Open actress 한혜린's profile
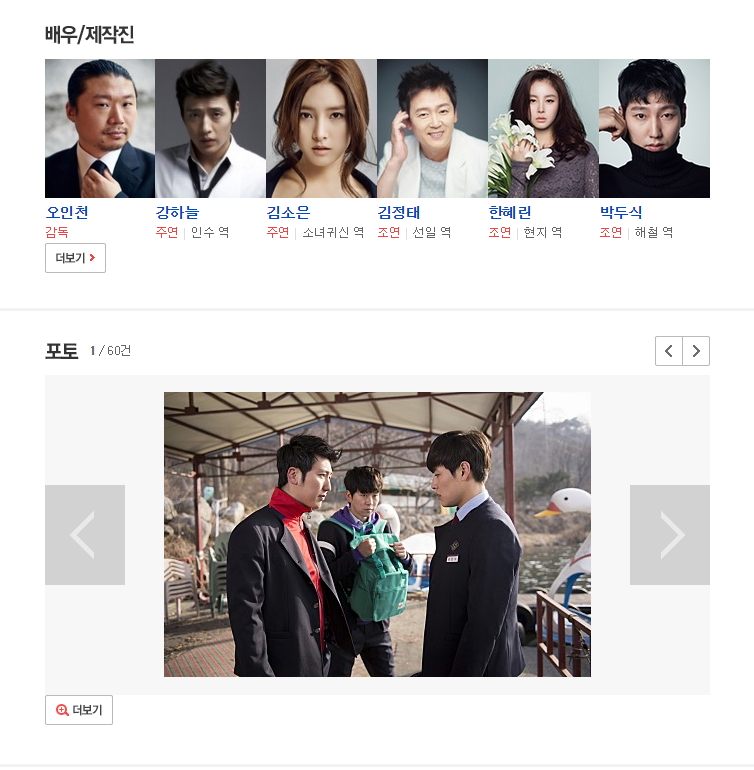The height and width of the screenshot is (770, 754). [x=510, y=212]
